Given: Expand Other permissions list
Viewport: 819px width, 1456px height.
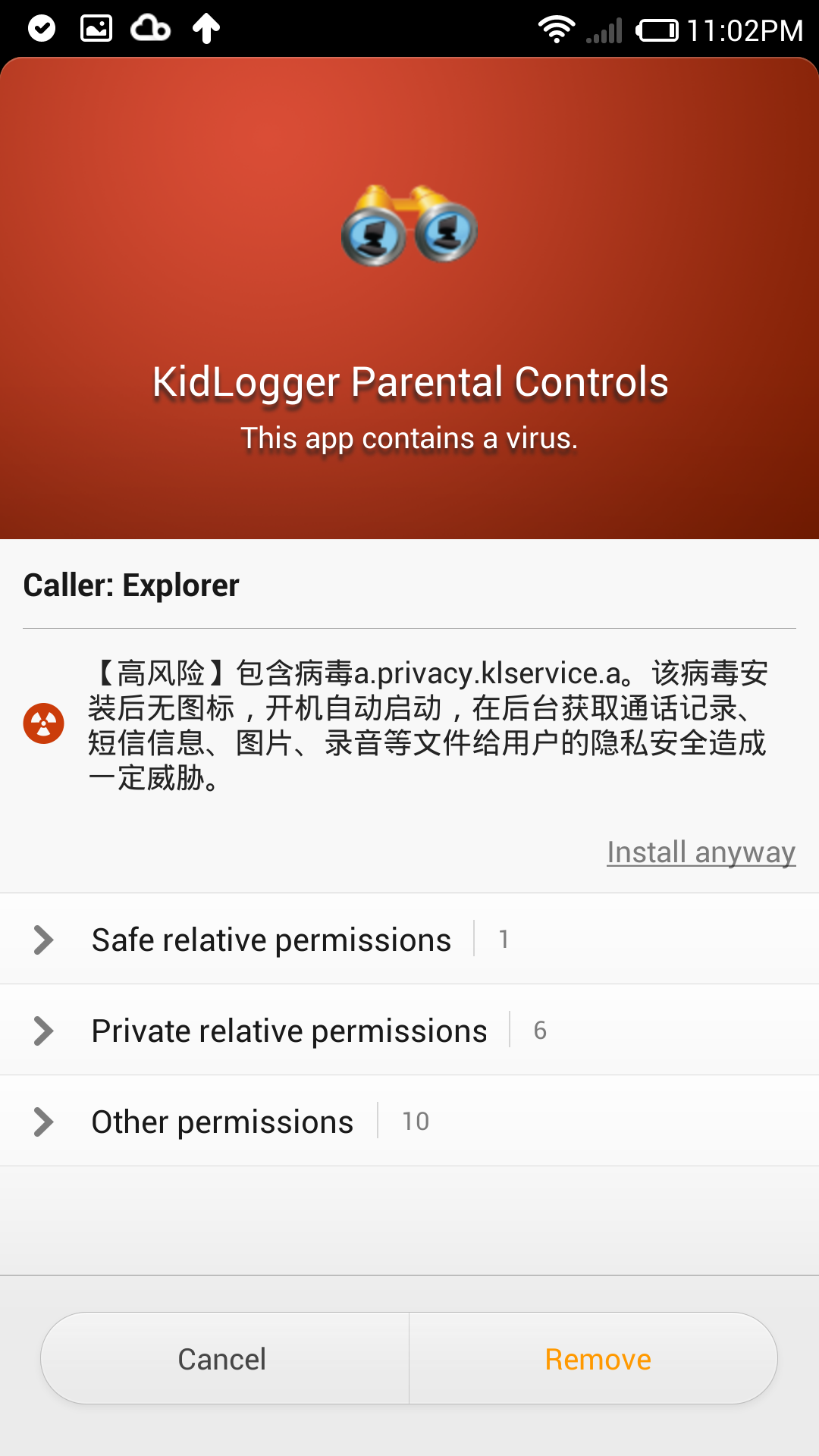Looking at the screenshot, I should 221,1122.
